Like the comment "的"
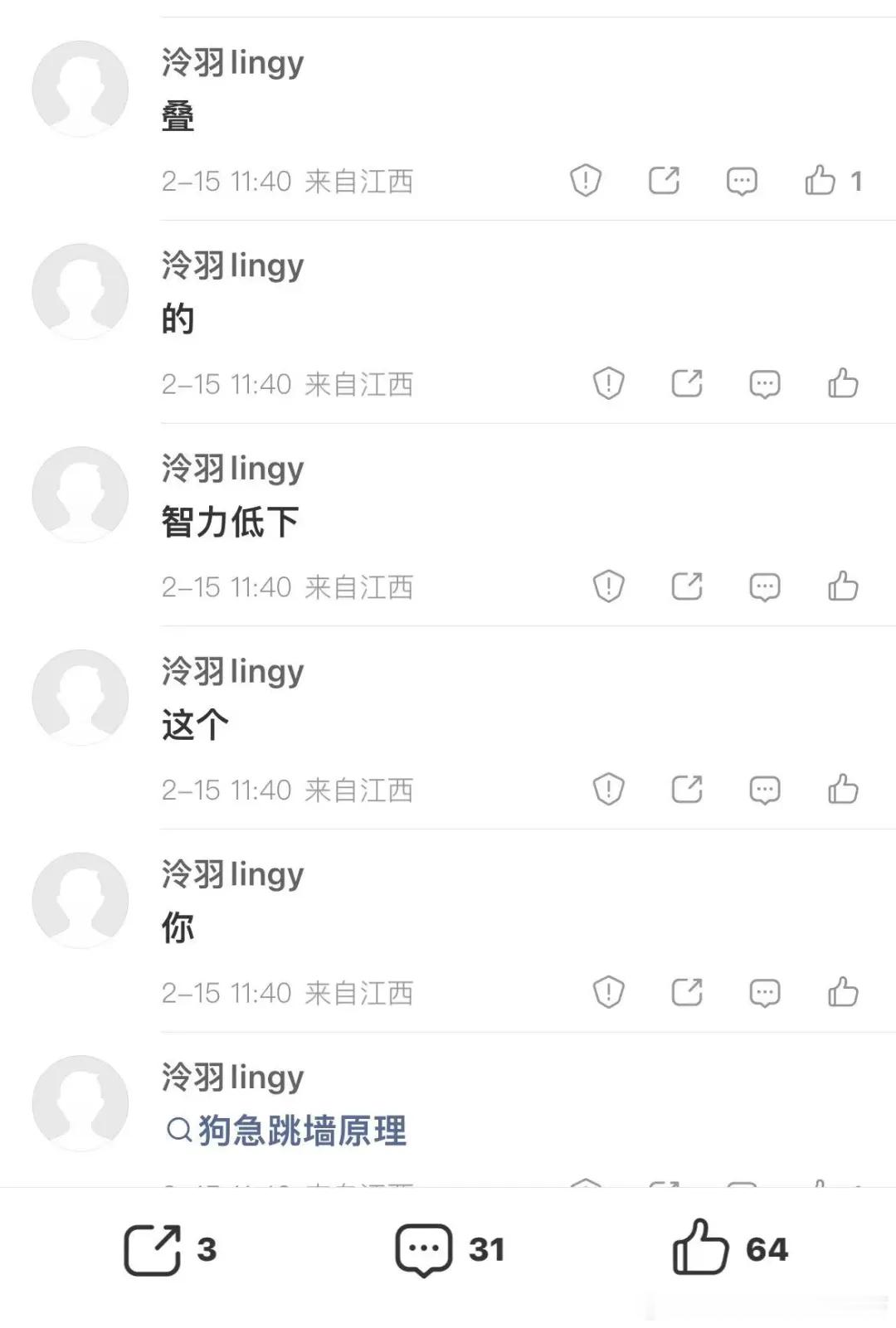The height and width of the screenshot is (1328, 896). [x=842, y=382]
